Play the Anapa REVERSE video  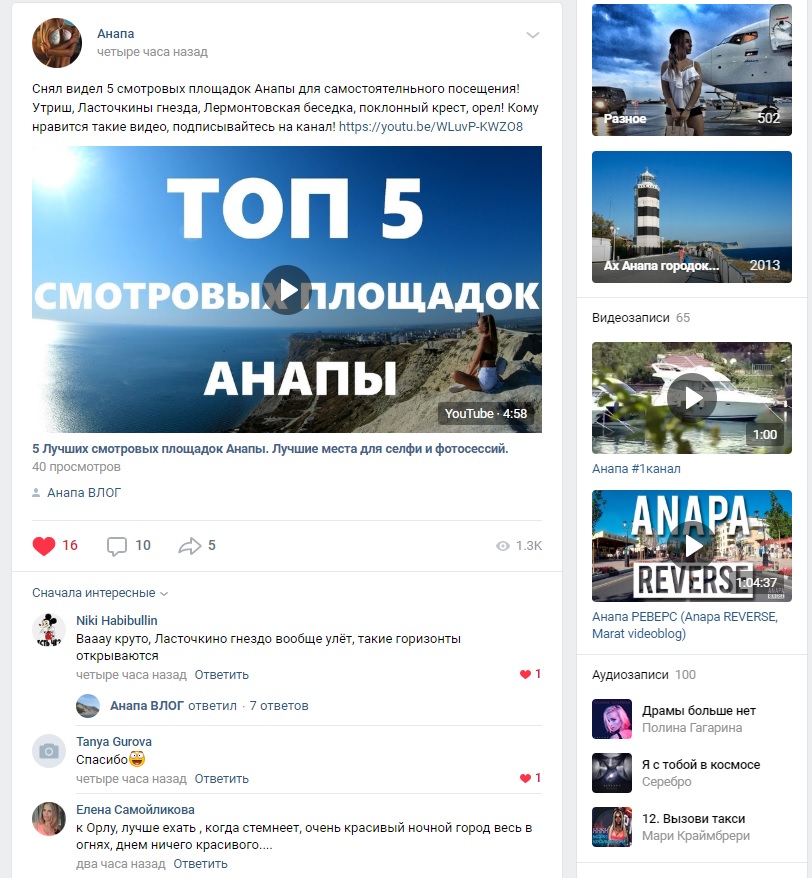pyautogui.click(x=691, y=545)
